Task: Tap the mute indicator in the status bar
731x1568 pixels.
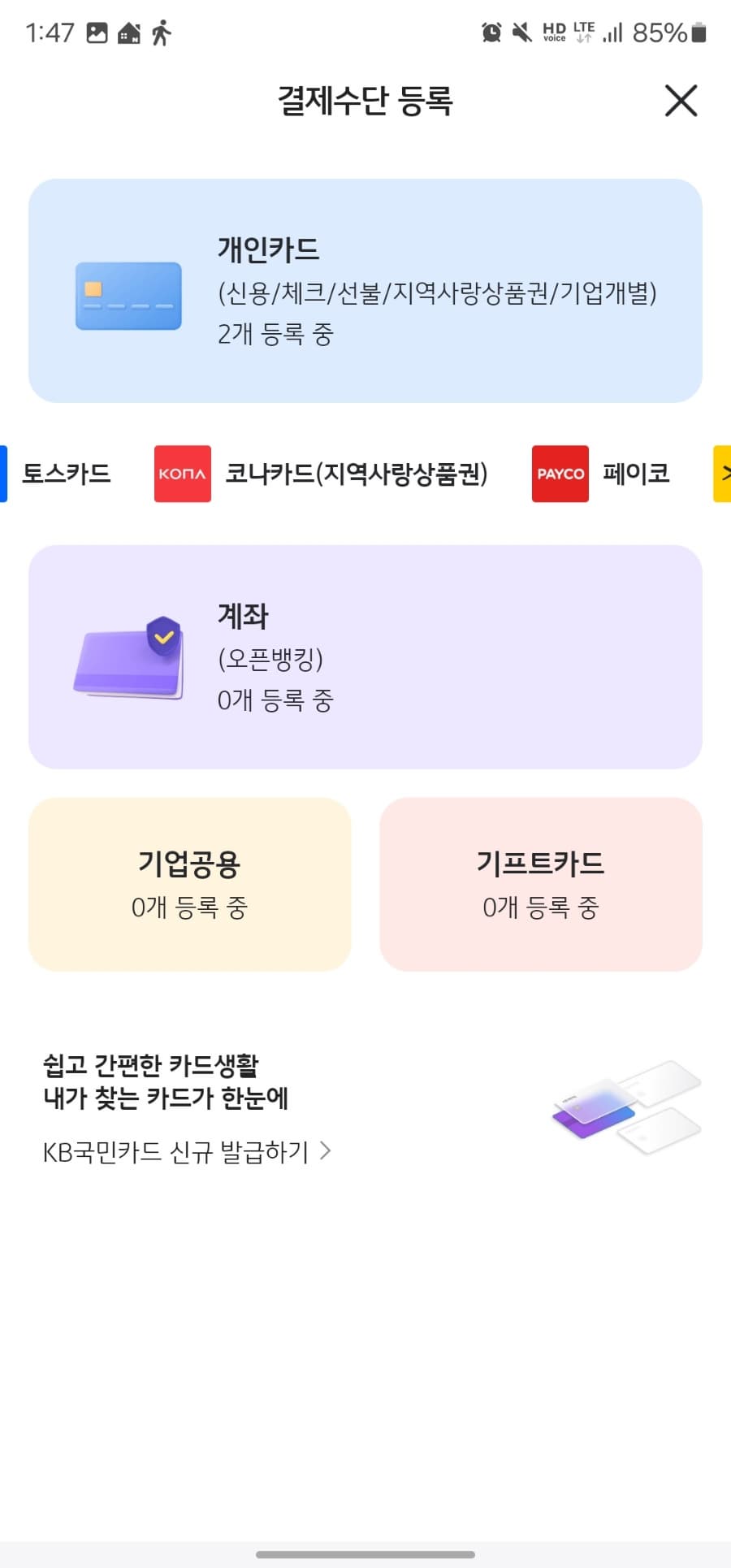Action: 521,31
